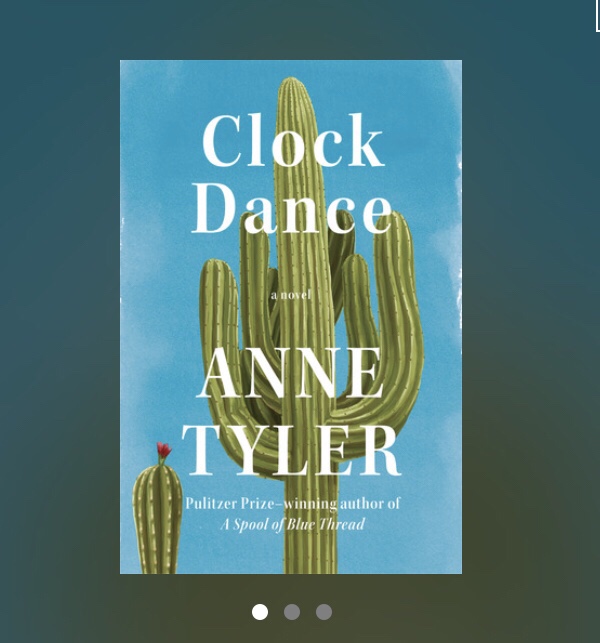Jump to the third carousel page dot
This screenshot has height=643, width=600.
point(324,612)
